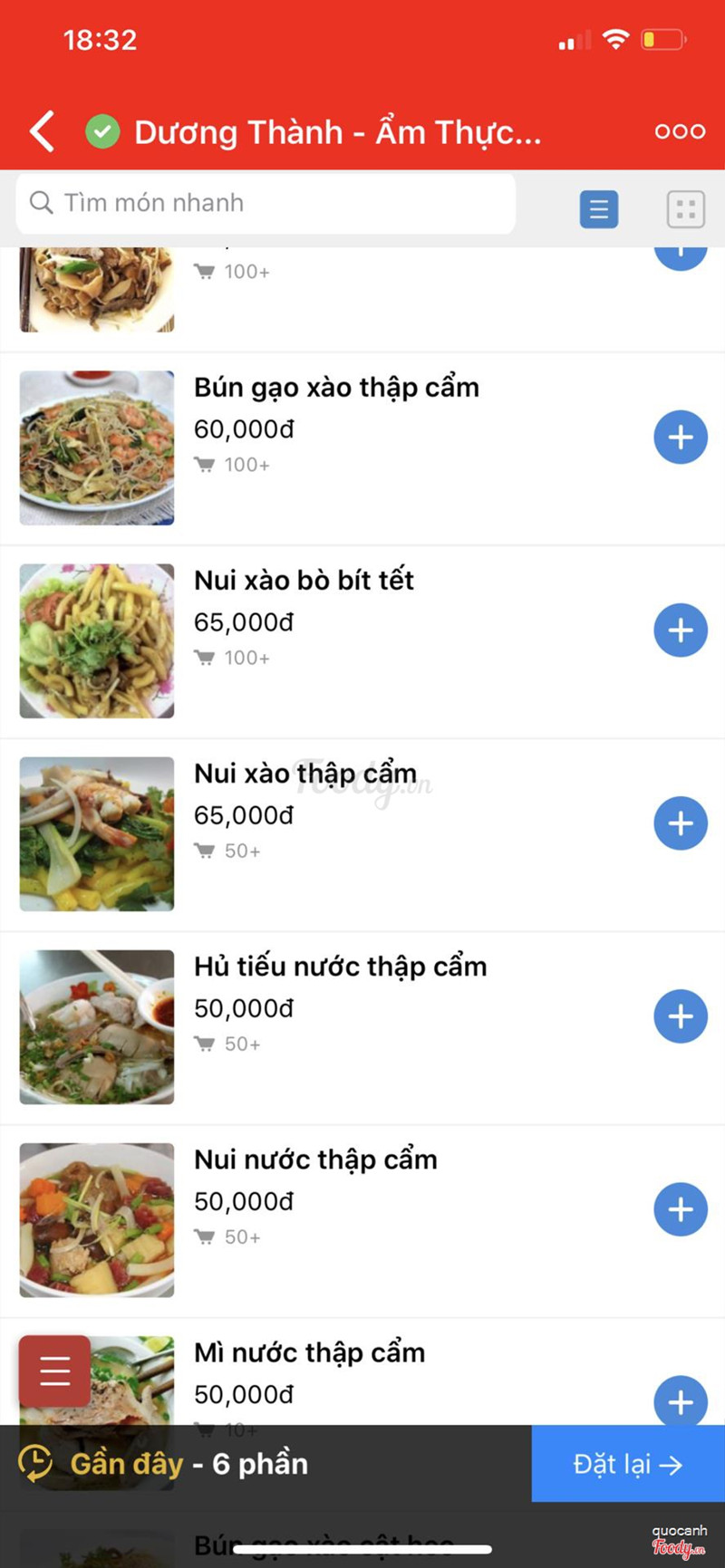Show the Nui xào thập cẩm item
The width and height of the screenshot is (725, 1568).
click(x=305, y=774)
